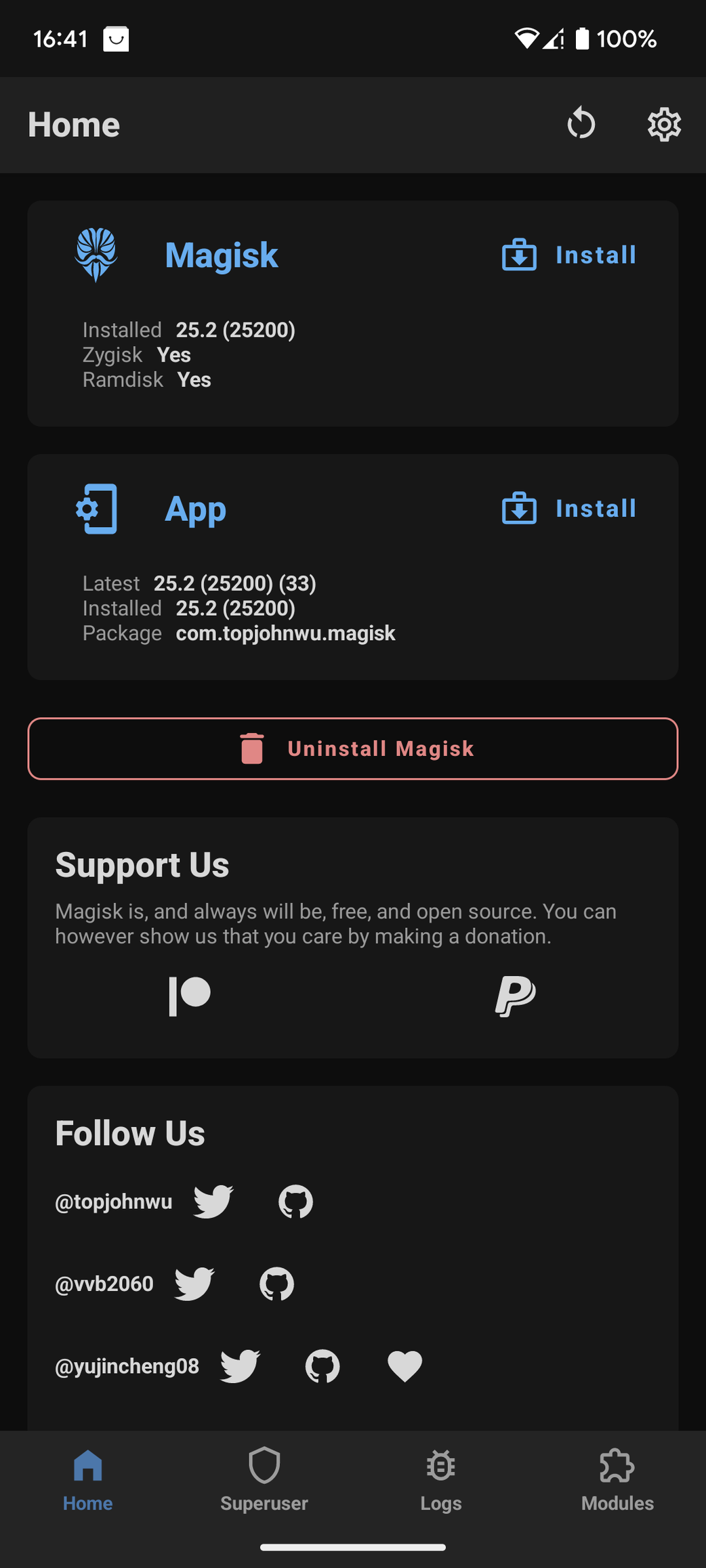Switch to the Modules tab
The height and width of the screenshot is (1568, 706).
[617, 1481]
